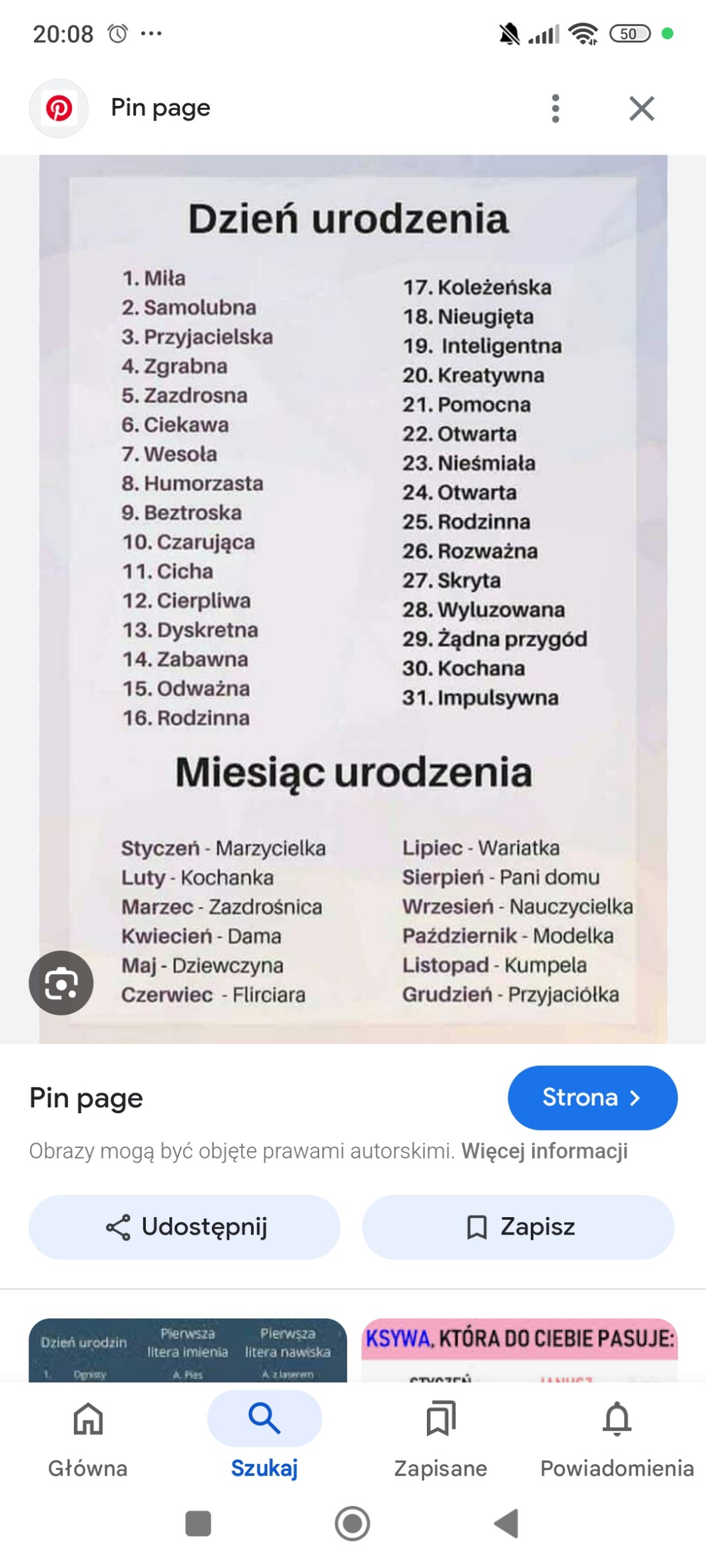The height and width of the screenshot is (1568, 706).
Task: Save the image with Zapisz
Action: pos(518,1226)
